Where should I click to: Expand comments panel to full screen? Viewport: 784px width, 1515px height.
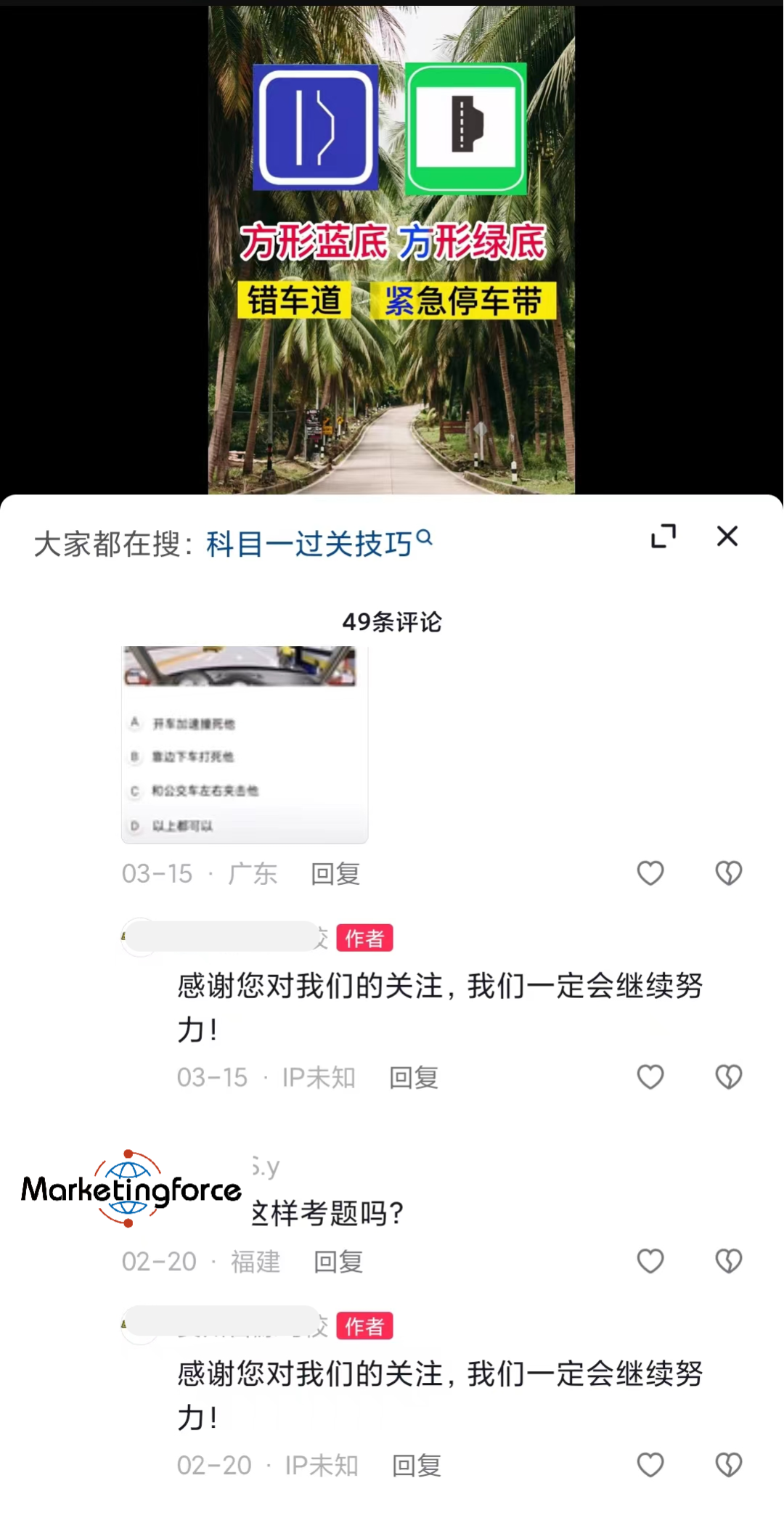tap(663, 536)
